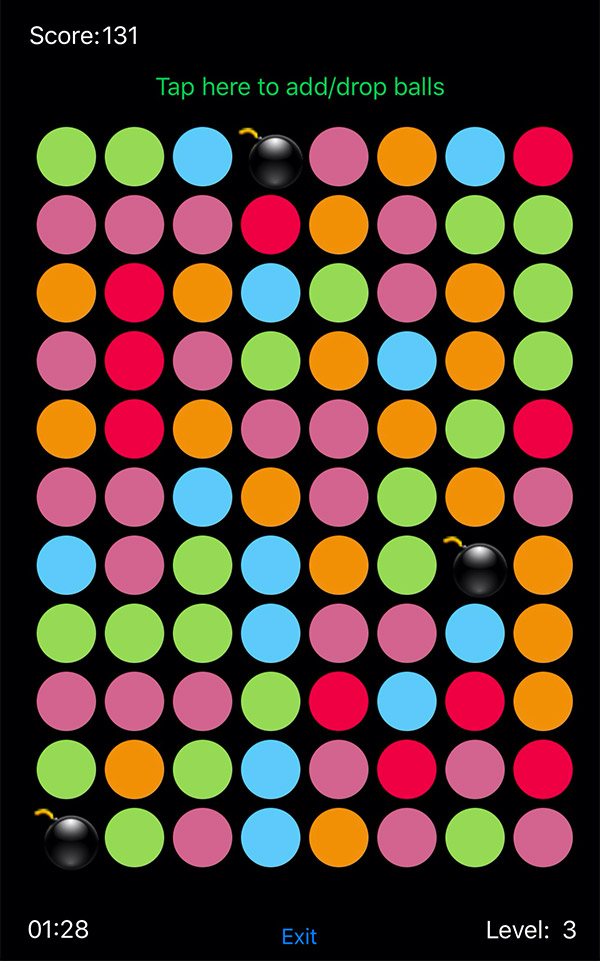Tap the bomb next to the orange ball on the right
The width and height of the screenshot is (600, 961).
coord(478,568)
